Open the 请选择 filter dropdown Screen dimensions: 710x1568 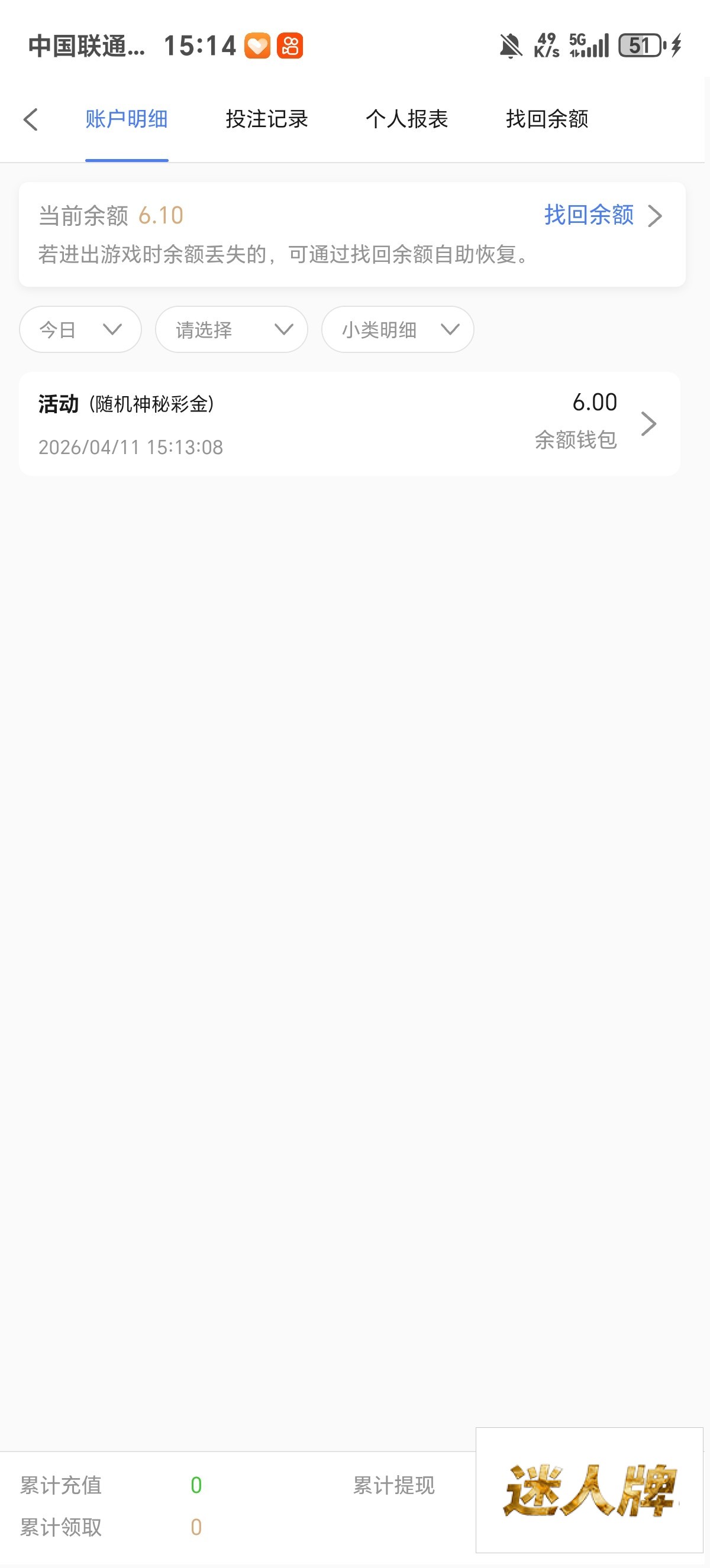(x=231, y=329)
